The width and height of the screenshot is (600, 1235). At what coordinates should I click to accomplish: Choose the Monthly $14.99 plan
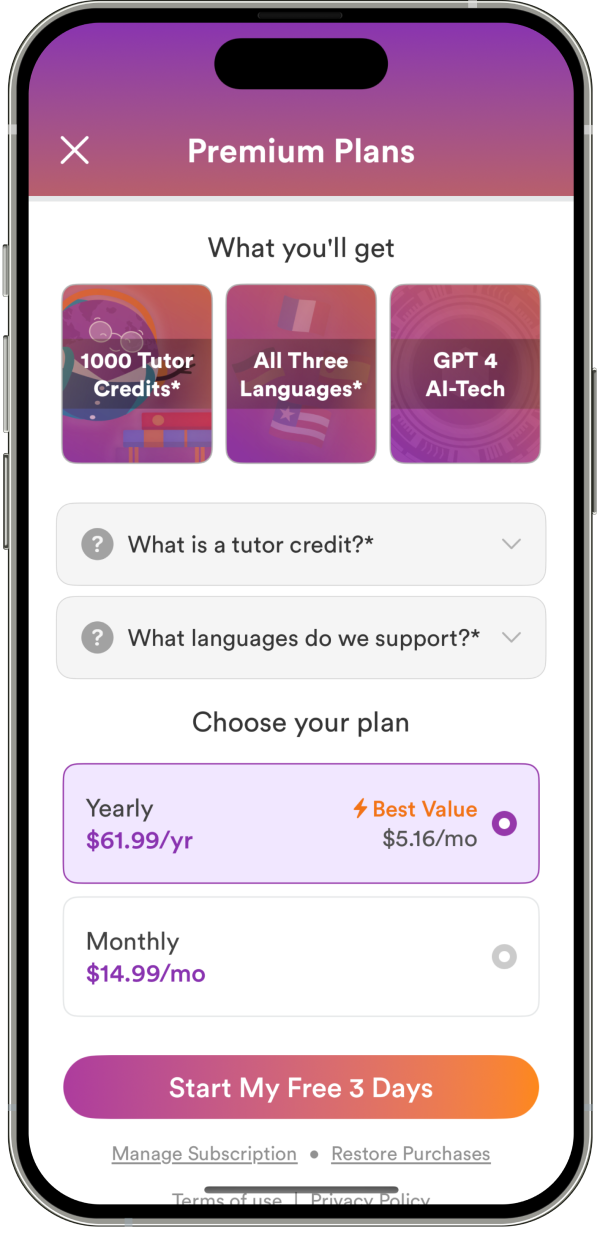click(300, 956)
